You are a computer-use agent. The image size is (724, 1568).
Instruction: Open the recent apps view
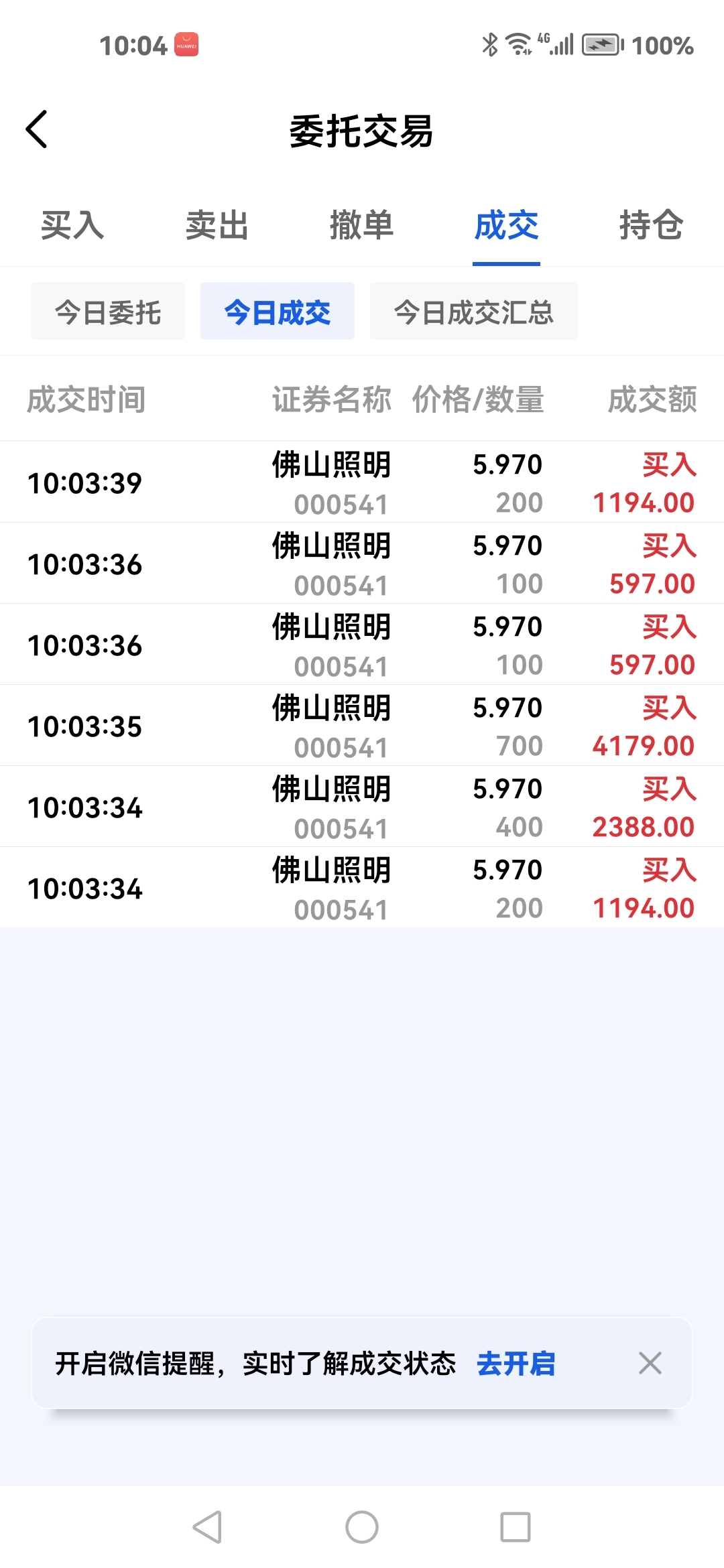pyautogui.click(x=516, y=1527)
